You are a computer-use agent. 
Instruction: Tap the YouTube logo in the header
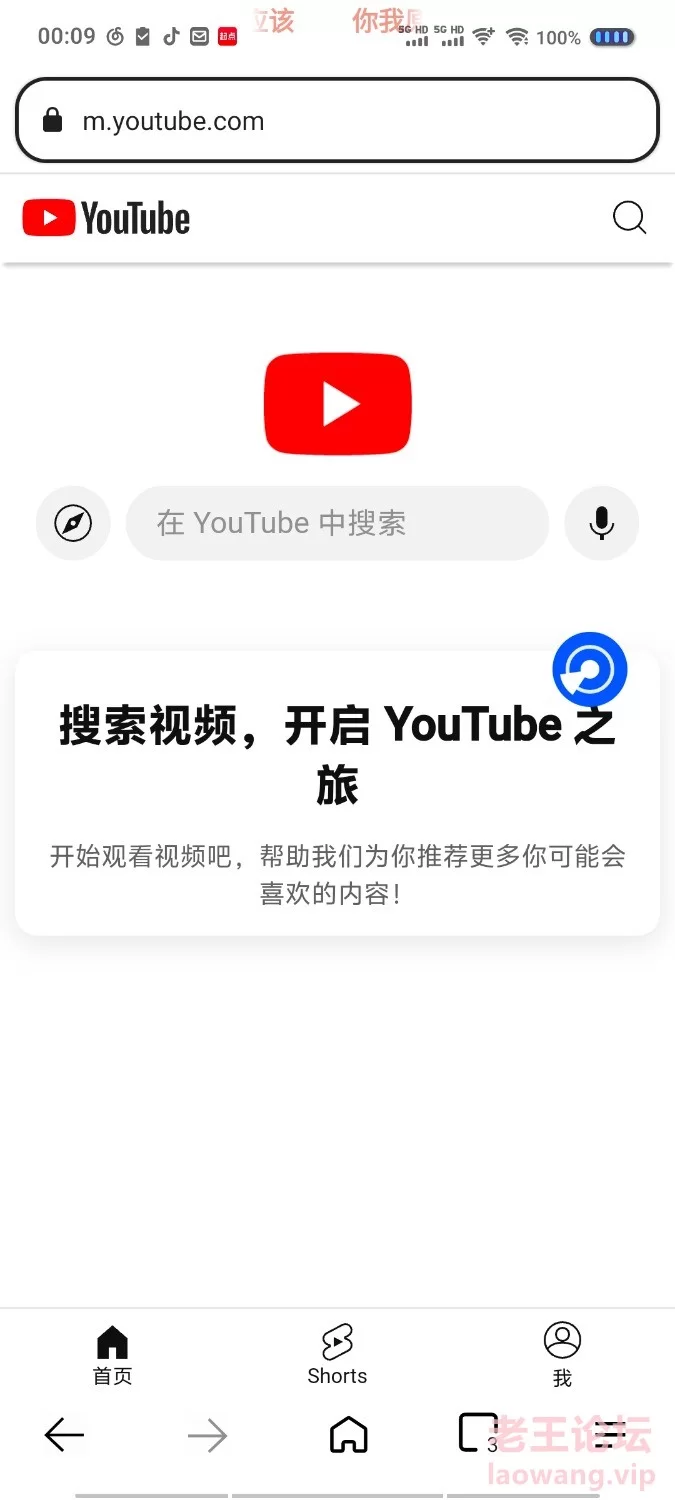point(106,218)
